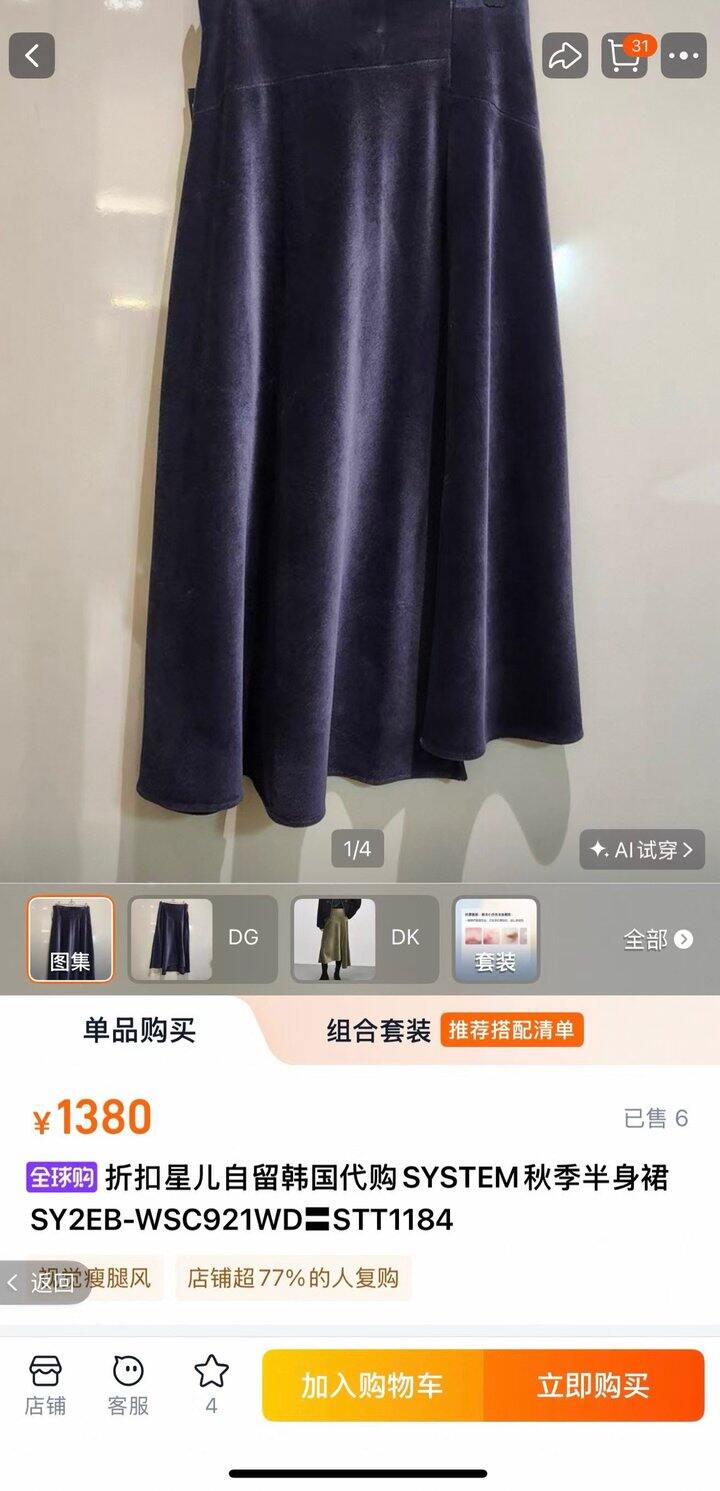Visit the 店铺 store page
Screen dimensions: 720x1491
[x=45, y=1385]
